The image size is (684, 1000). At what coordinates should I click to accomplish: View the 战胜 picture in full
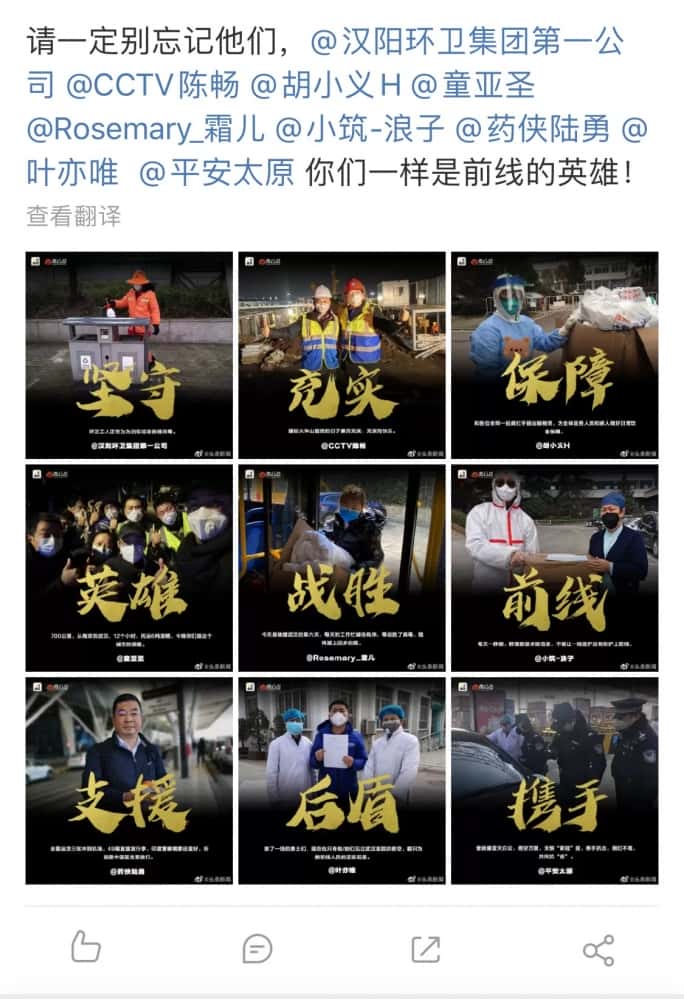tap(341, 567)
